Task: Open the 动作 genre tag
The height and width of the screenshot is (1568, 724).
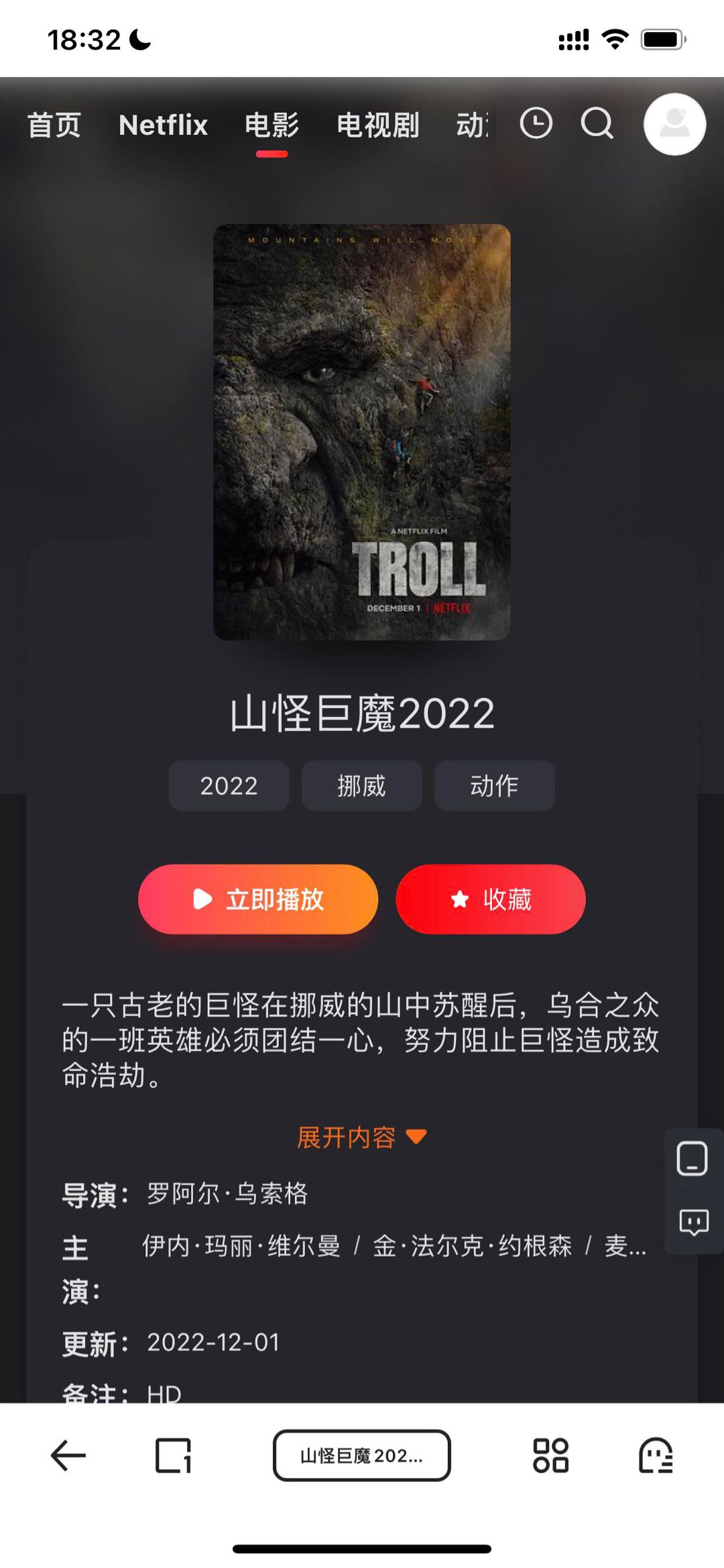Action: (494, 785)
